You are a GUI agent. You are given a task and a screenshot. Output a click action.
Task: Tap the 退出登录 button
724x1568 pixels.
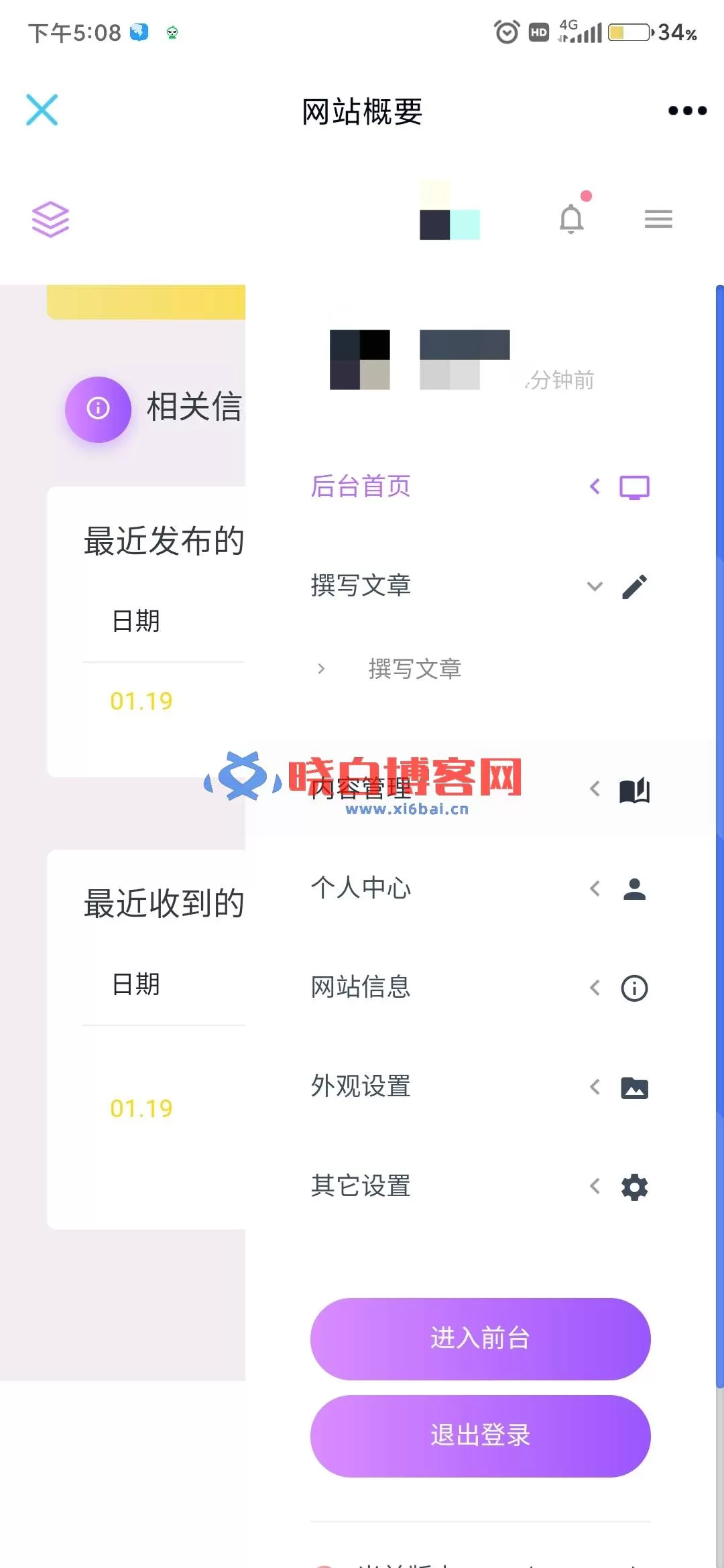[x=480, y=1436]
